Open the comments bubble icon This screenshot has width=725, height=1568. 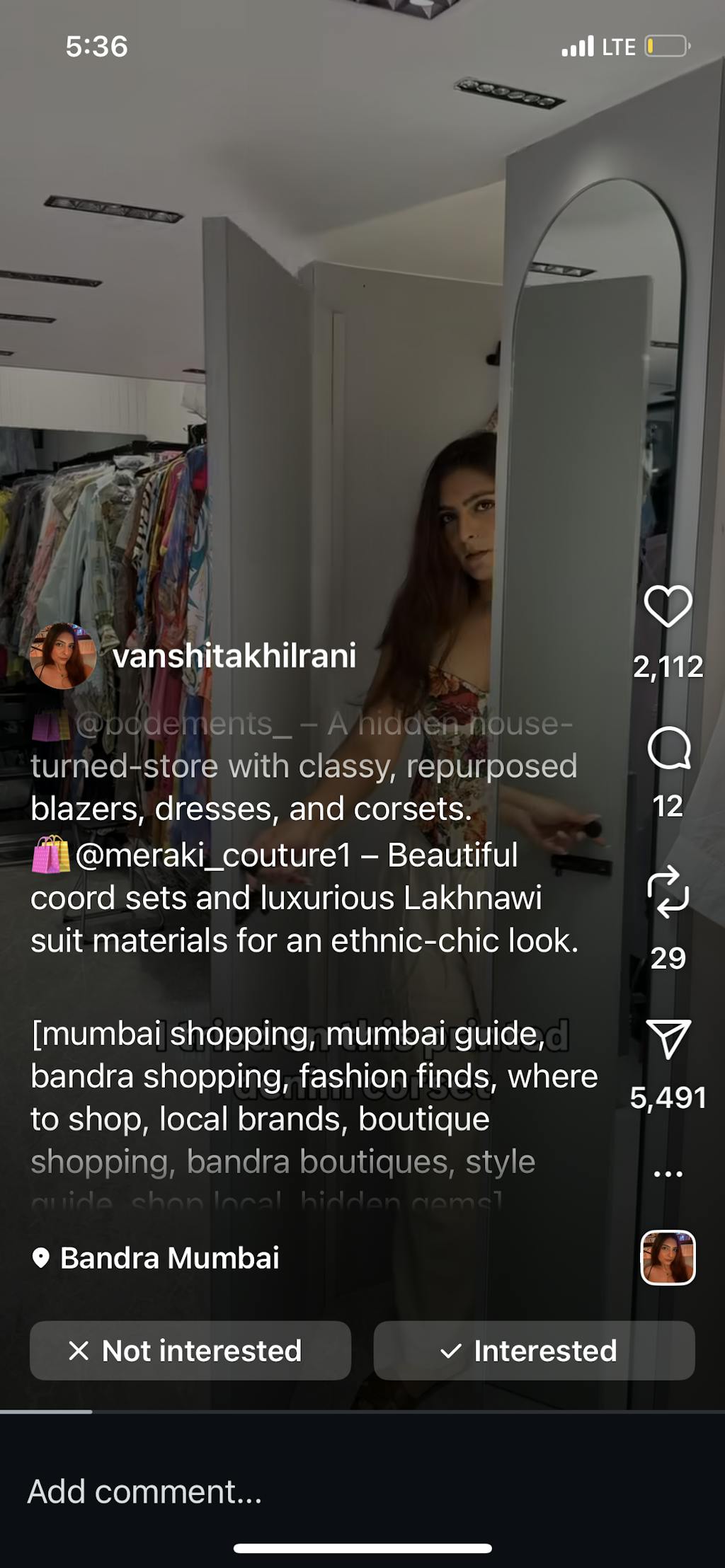(668, 748)
